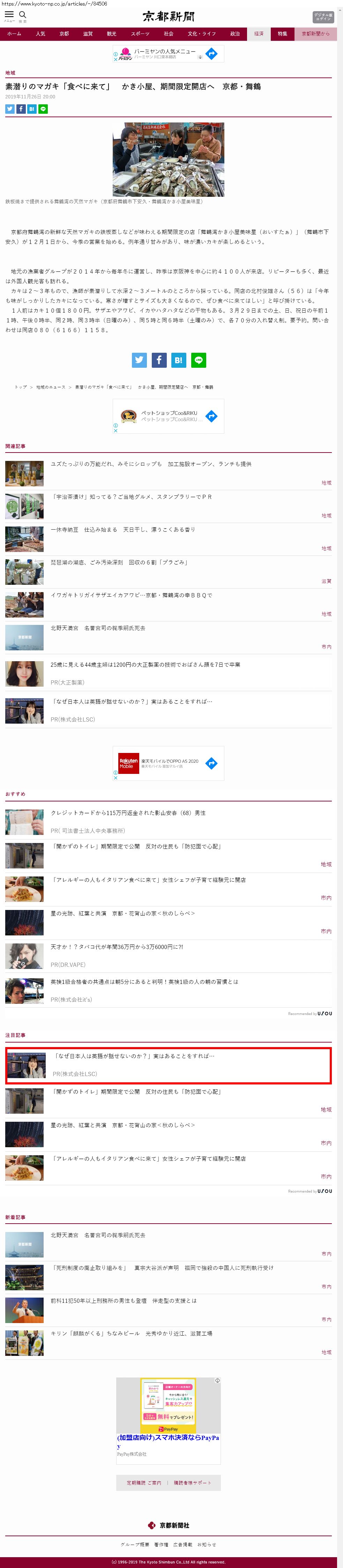This screenshot has height=1568, width=343.
Task: Open 購読者様サポート link
Action: pyautogui.click(x=193, y=1483)
